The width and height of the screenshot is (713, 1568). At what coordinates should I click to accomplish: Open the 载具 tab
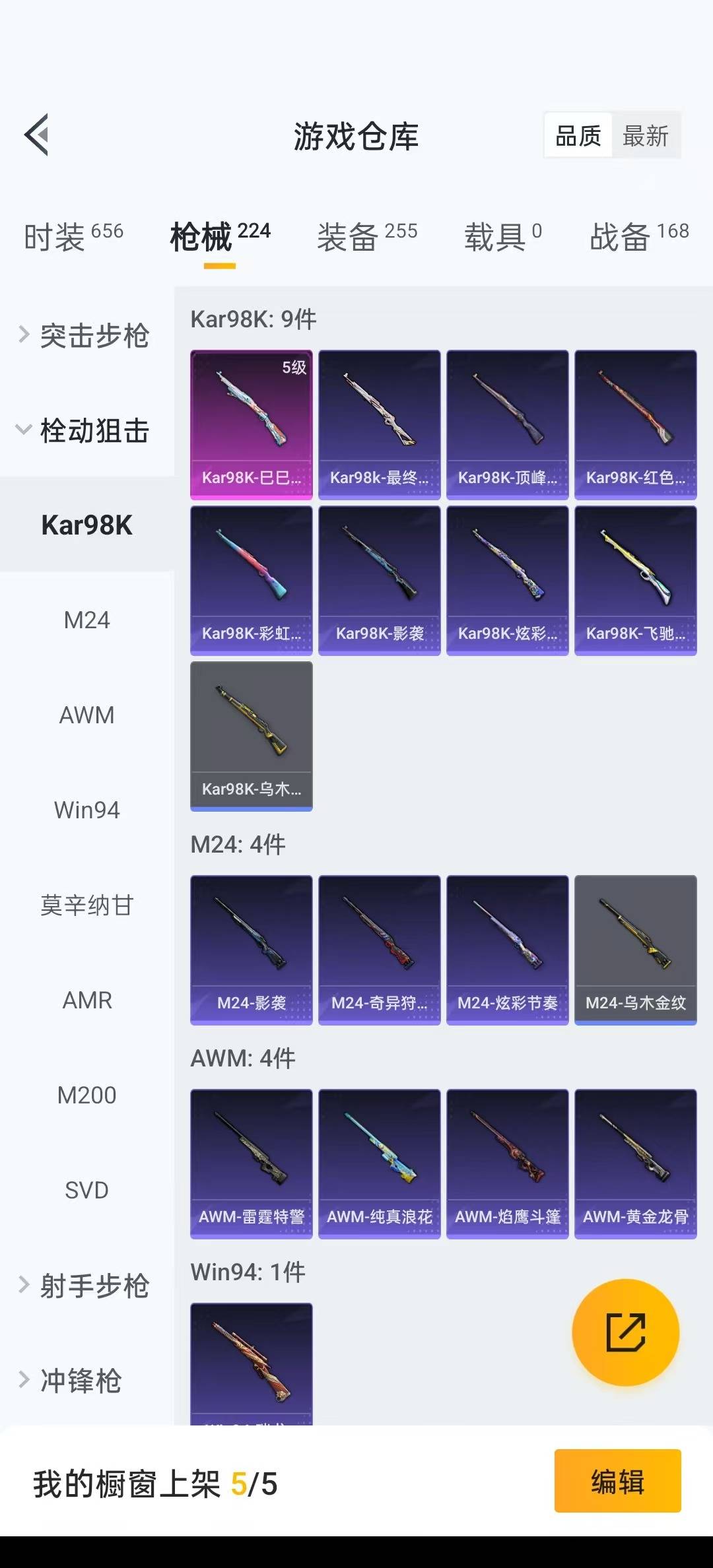click(502, 236)
